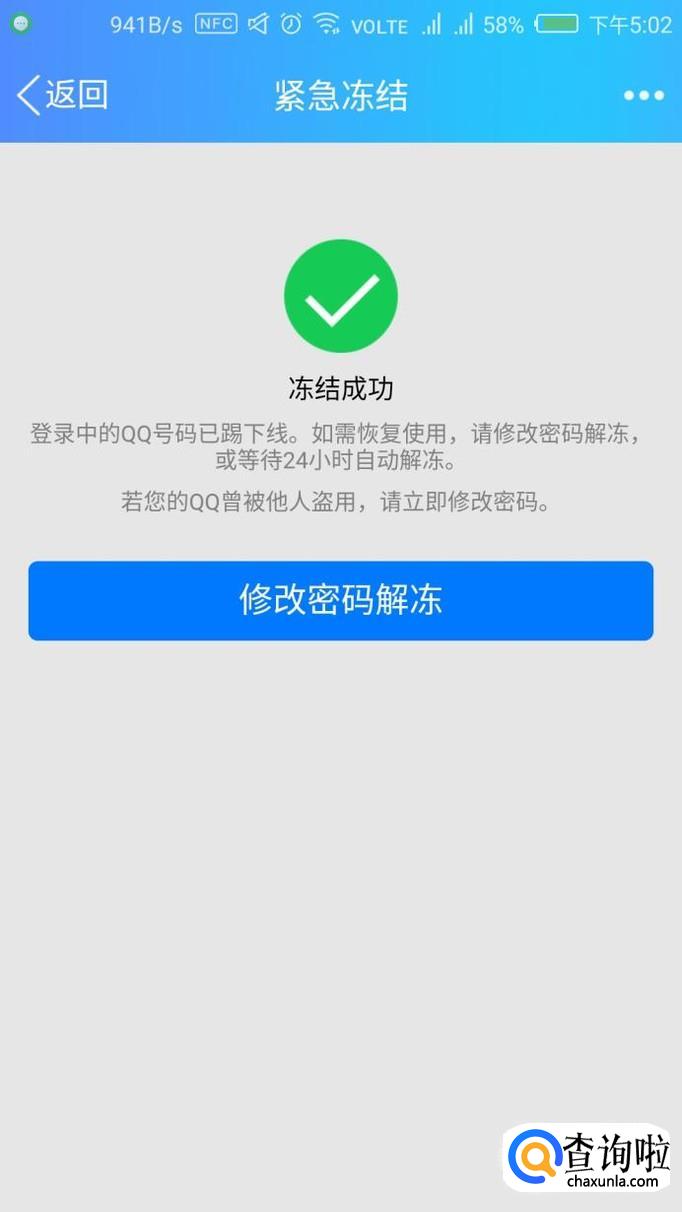
Task: Open the three-dot overflow menu
Action: point(643,96)
